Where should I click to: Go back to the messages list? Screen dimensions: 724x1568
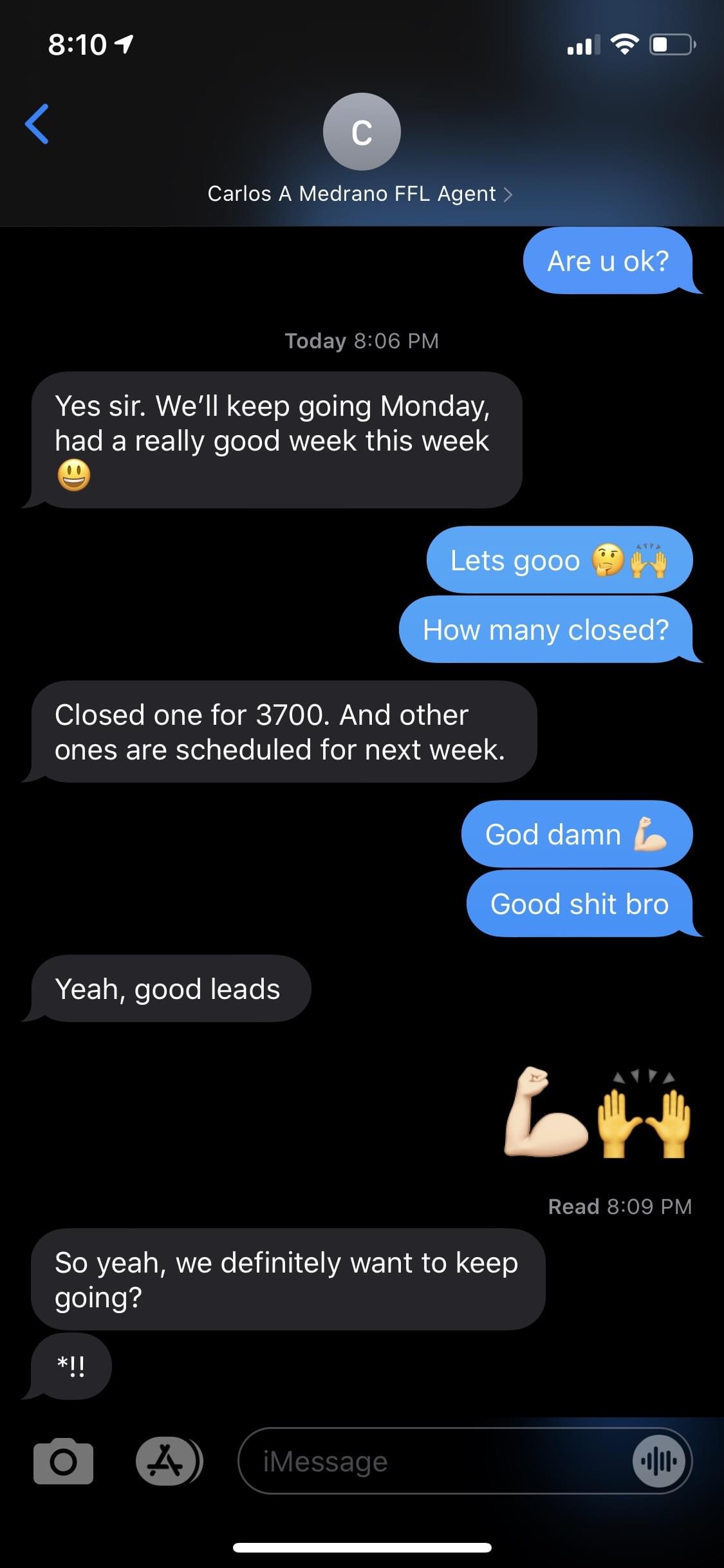pos(37,124)
